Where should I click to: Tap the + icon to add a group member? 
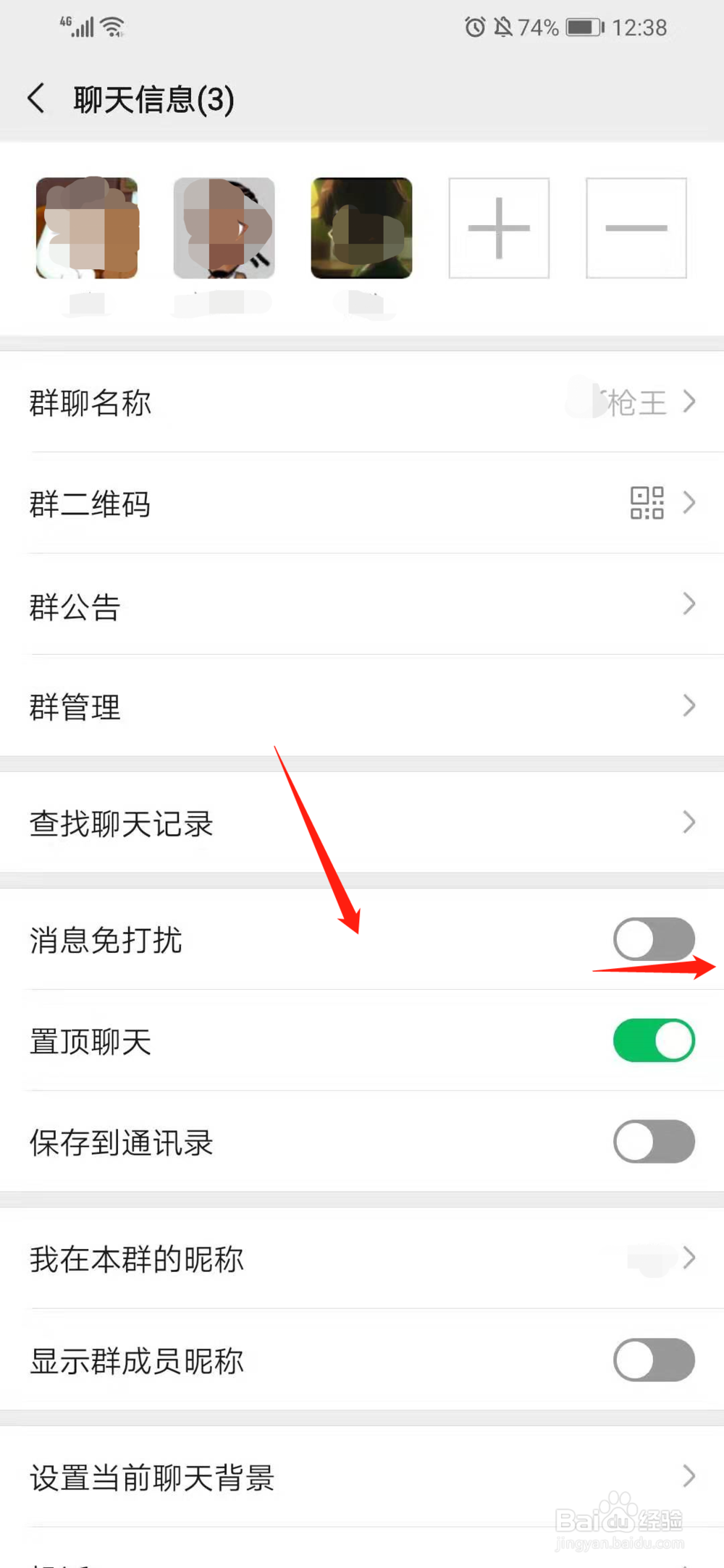click(499, 227)
